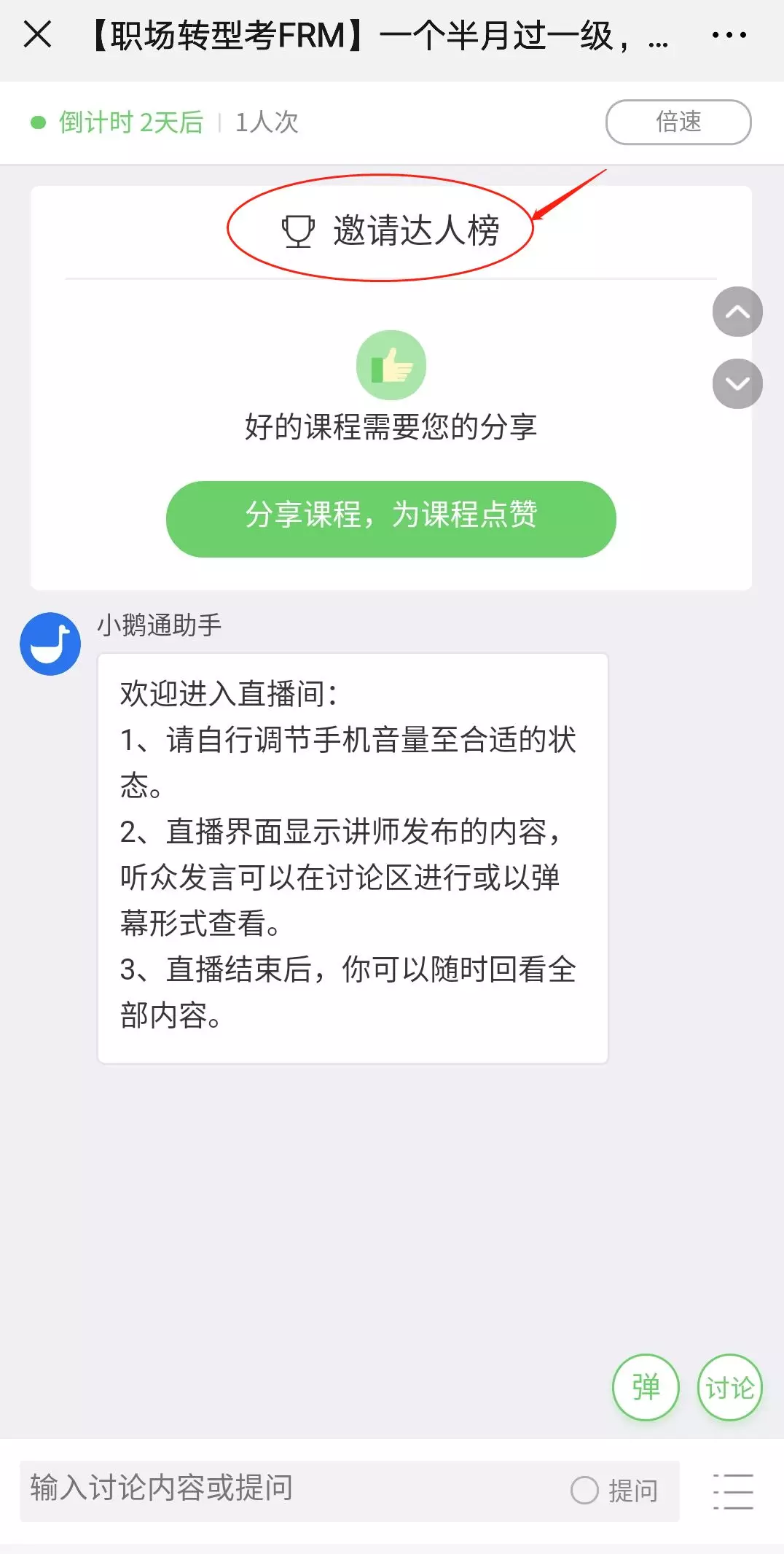Jump down with the down arrow button
The height and width of the screenshot is (1554, 784).
coord(737,383)
